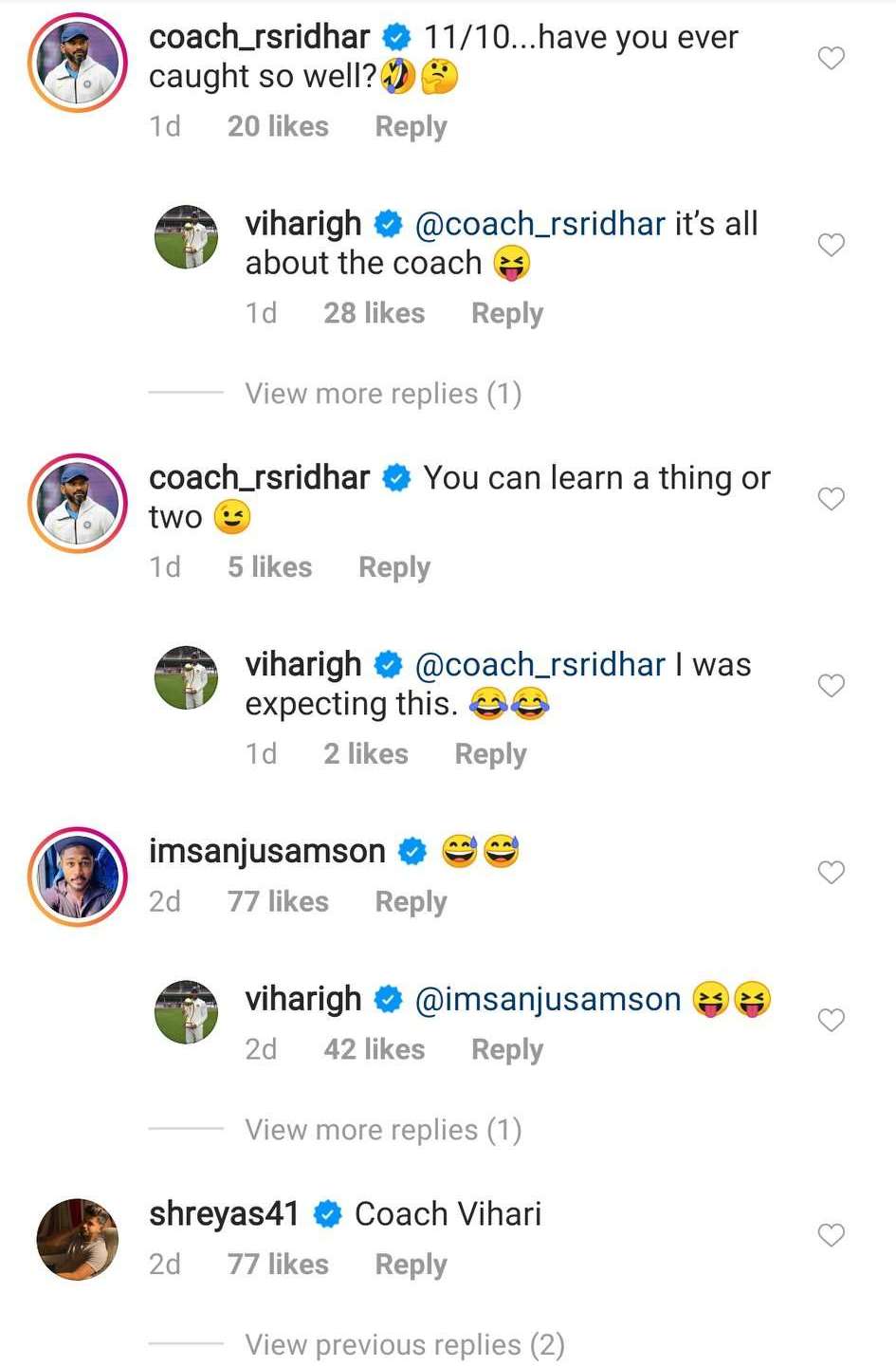This screenshot has width=896, height=1367.
Task: Expand more replies under the imsanjusamson thread
Action: (383, 1130)
